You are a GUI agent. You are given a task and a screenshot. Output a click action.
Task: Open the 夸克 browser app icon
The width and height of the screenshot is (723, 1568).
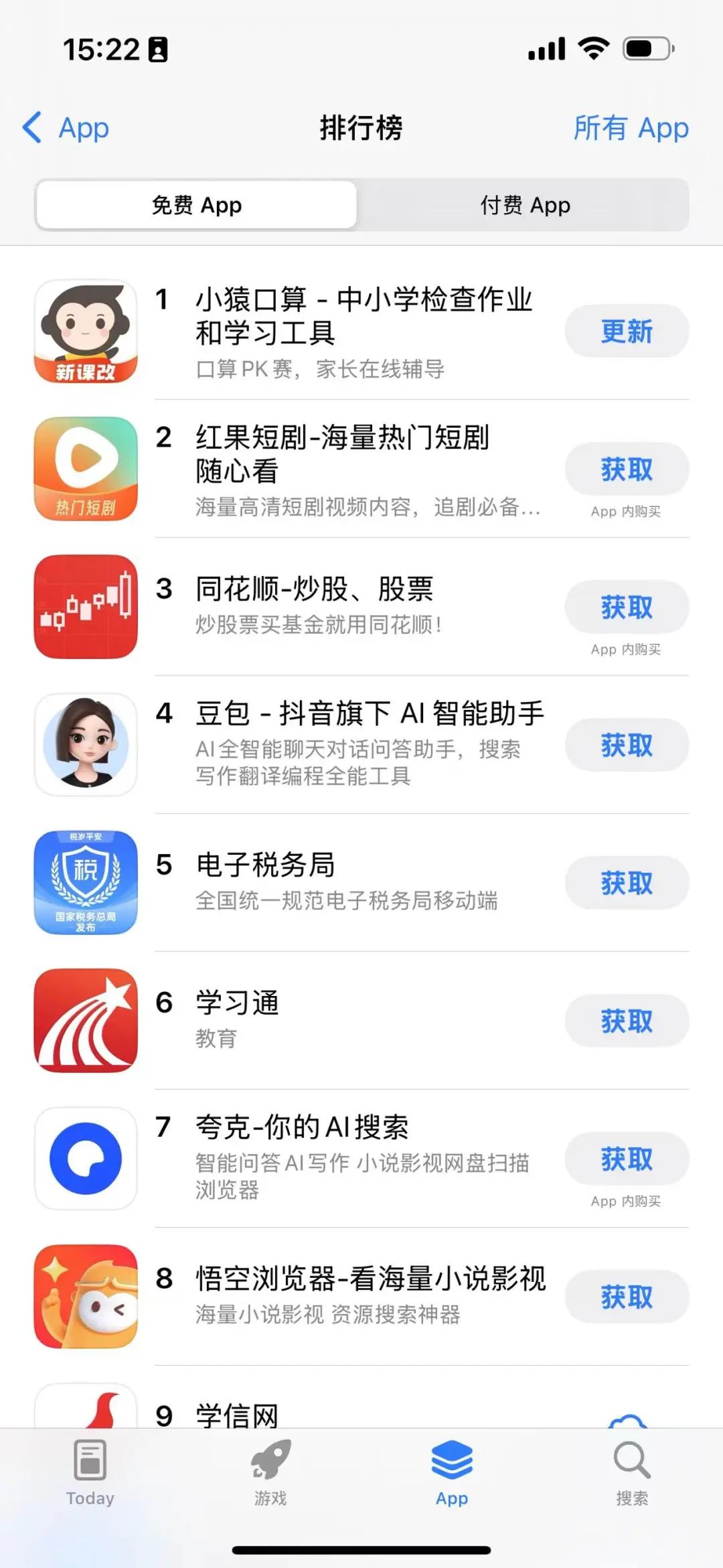click(85, 1159)
